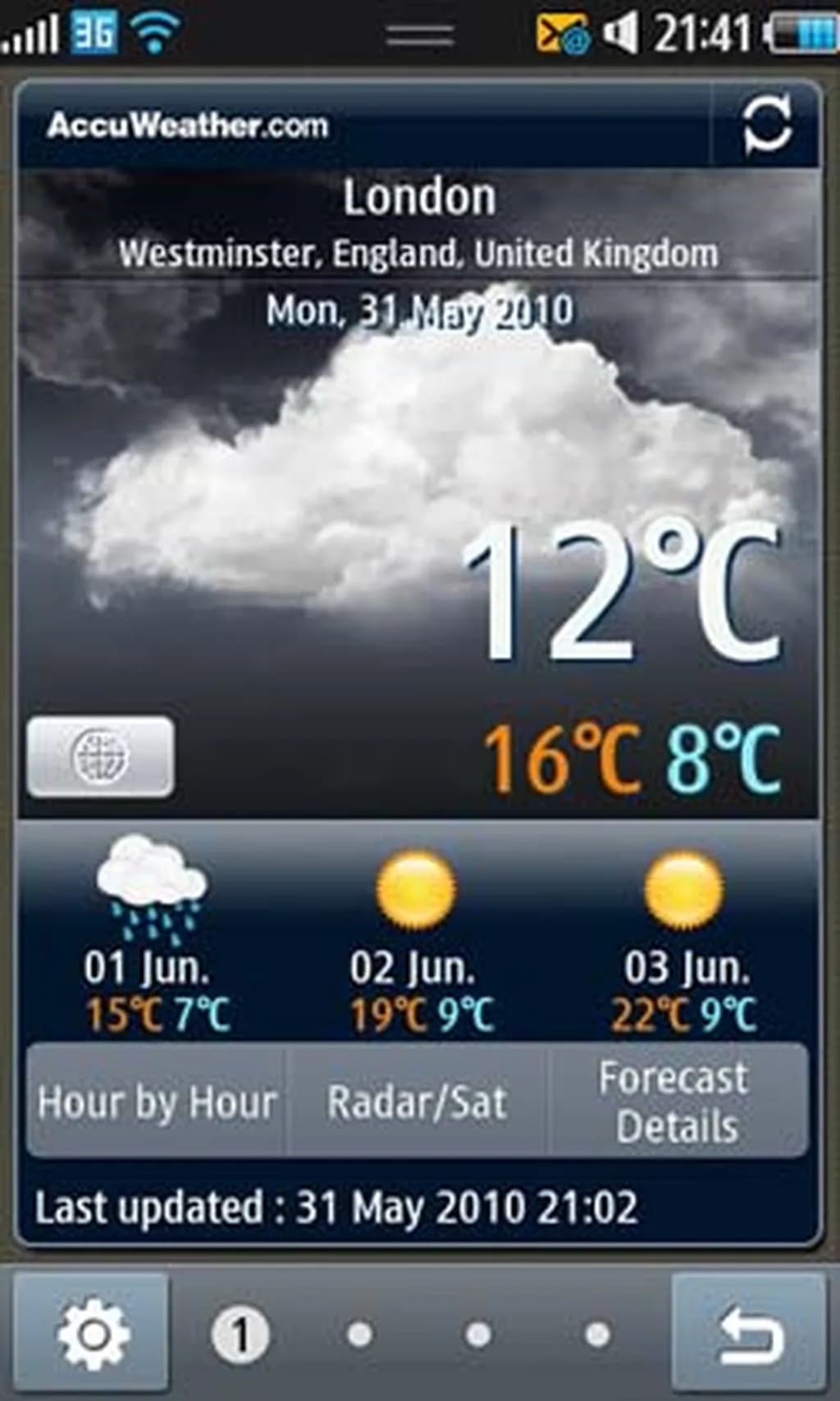
Task: Open Hour by Hour forecast
Action: click(x=157, y=1102)
